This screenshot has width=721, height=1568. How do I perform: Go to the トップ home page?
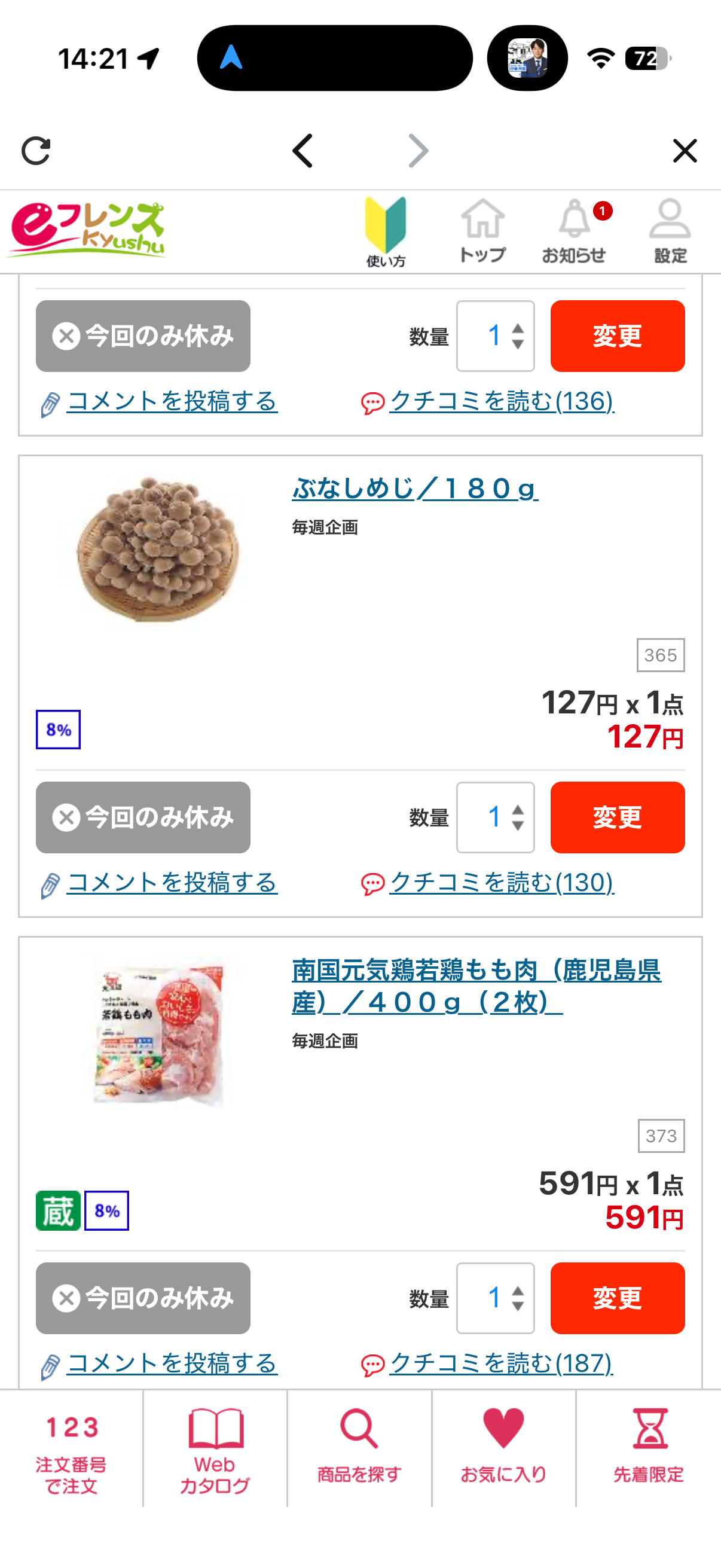pos(482,232)
